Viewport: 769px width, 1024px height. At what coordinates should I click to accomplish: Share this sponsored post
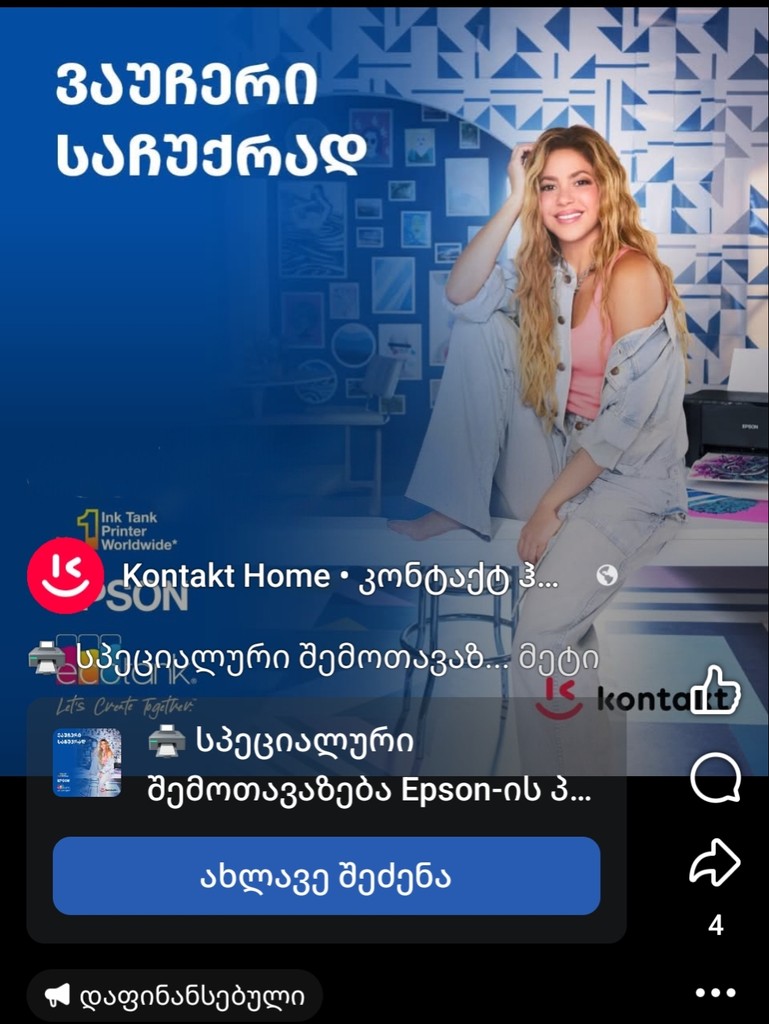(716, 862)
